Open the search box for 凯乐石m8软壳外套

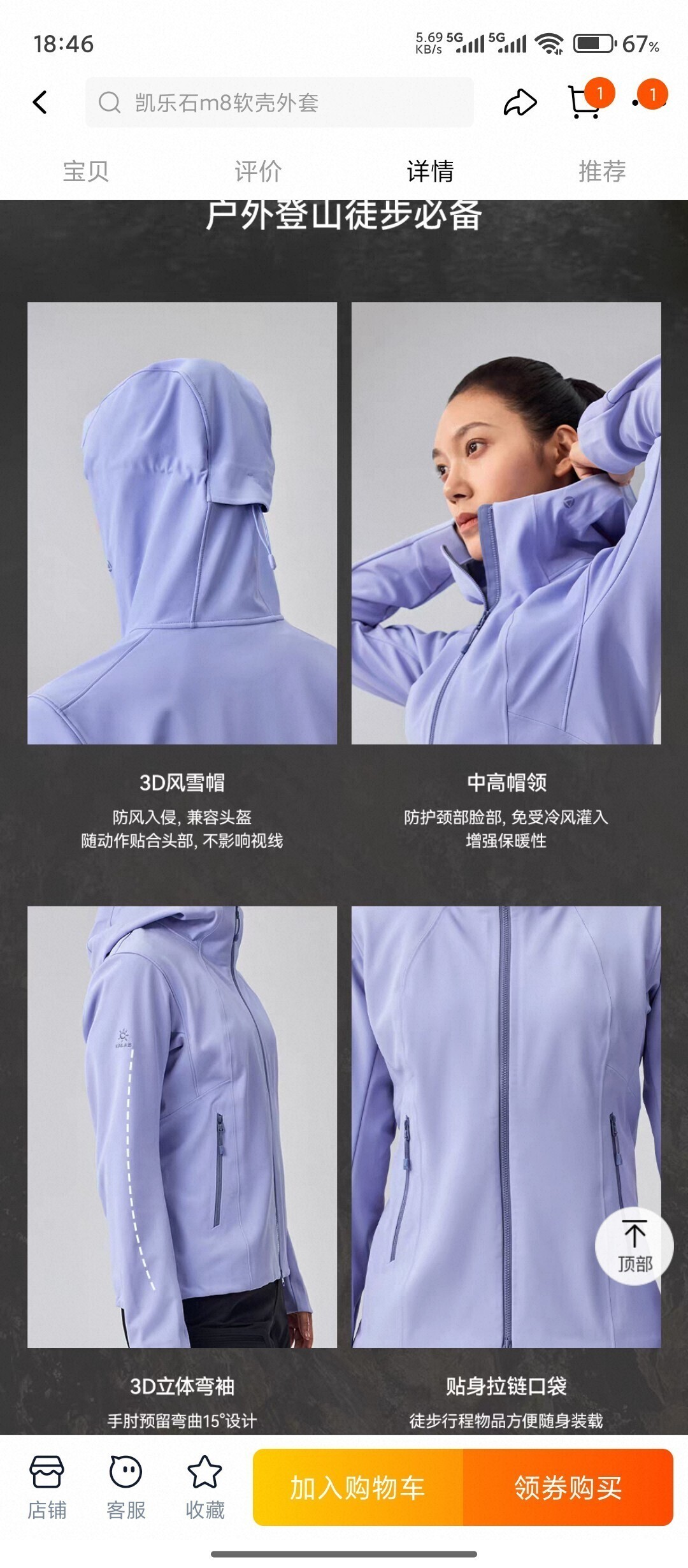click(x=279, y=103)
